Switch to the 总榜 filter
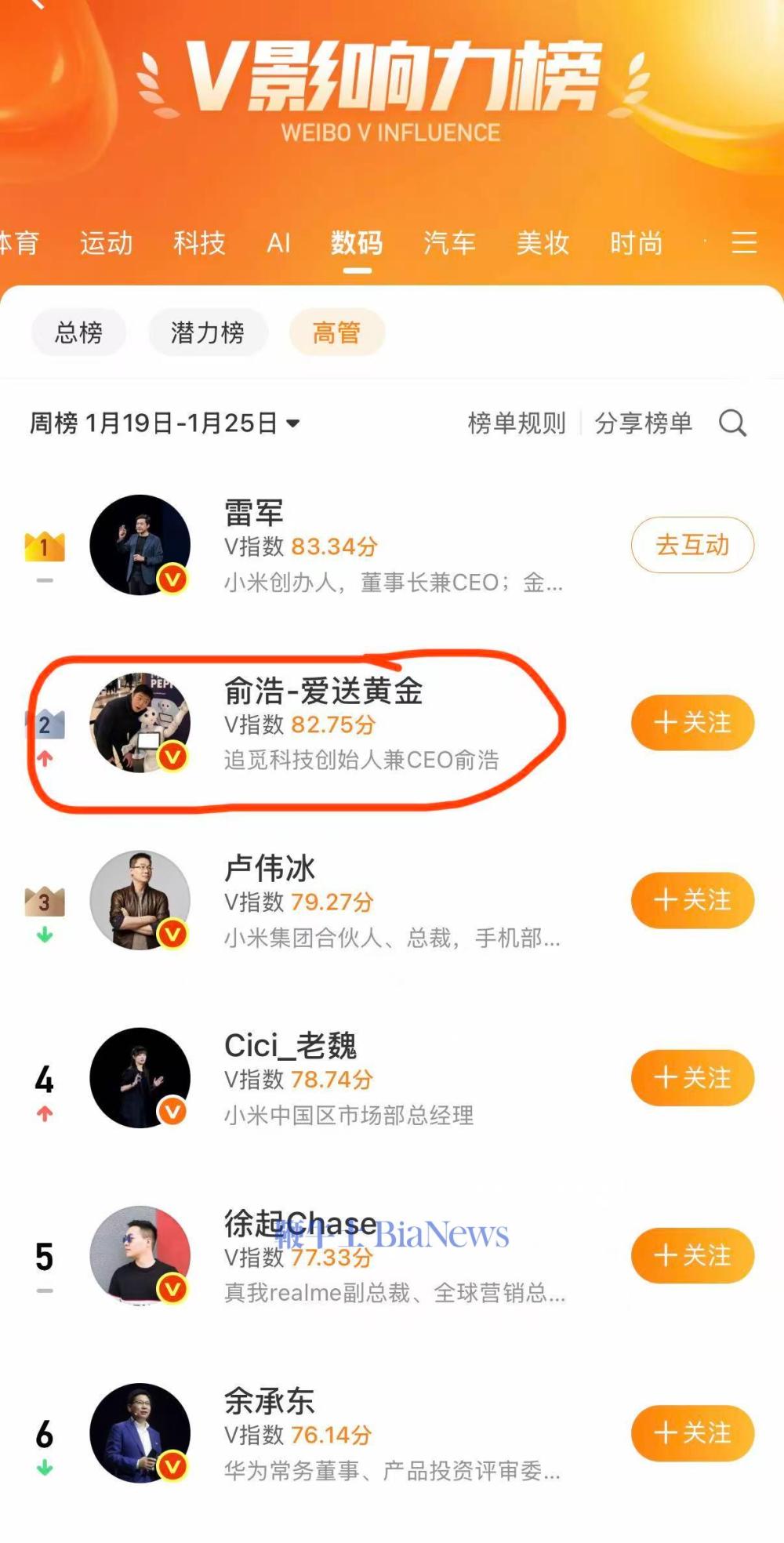This screenshot has height=1543, width=784. 78,332
